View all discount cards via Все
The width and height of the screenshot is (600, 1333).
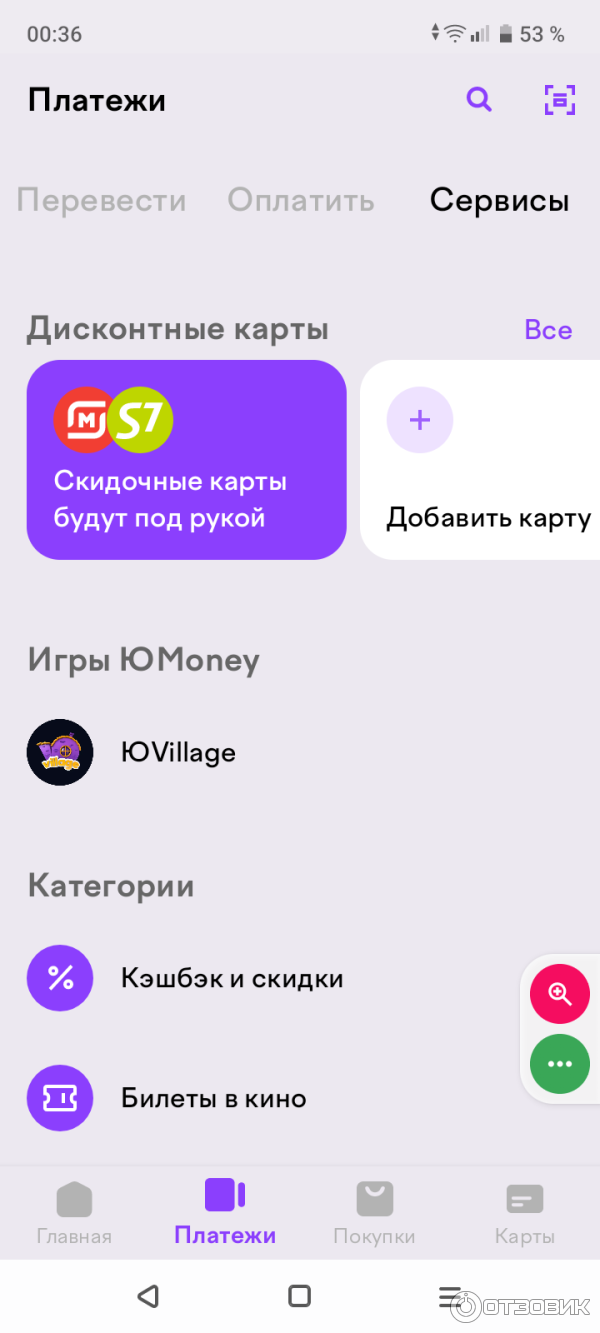(548, 330)
